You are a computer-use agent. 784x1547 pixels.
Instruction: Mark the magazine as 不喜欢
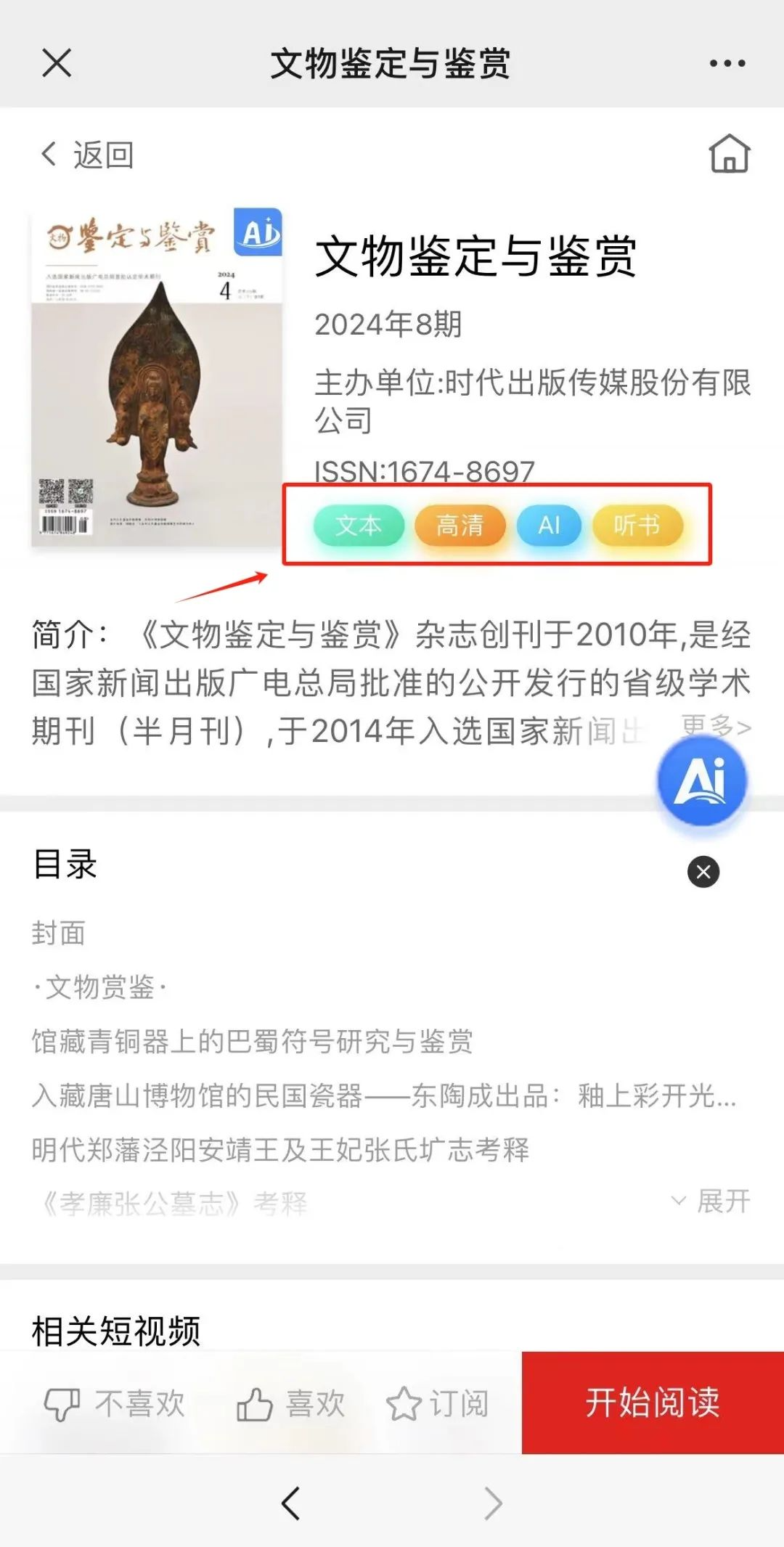(x=115, y=1404)
